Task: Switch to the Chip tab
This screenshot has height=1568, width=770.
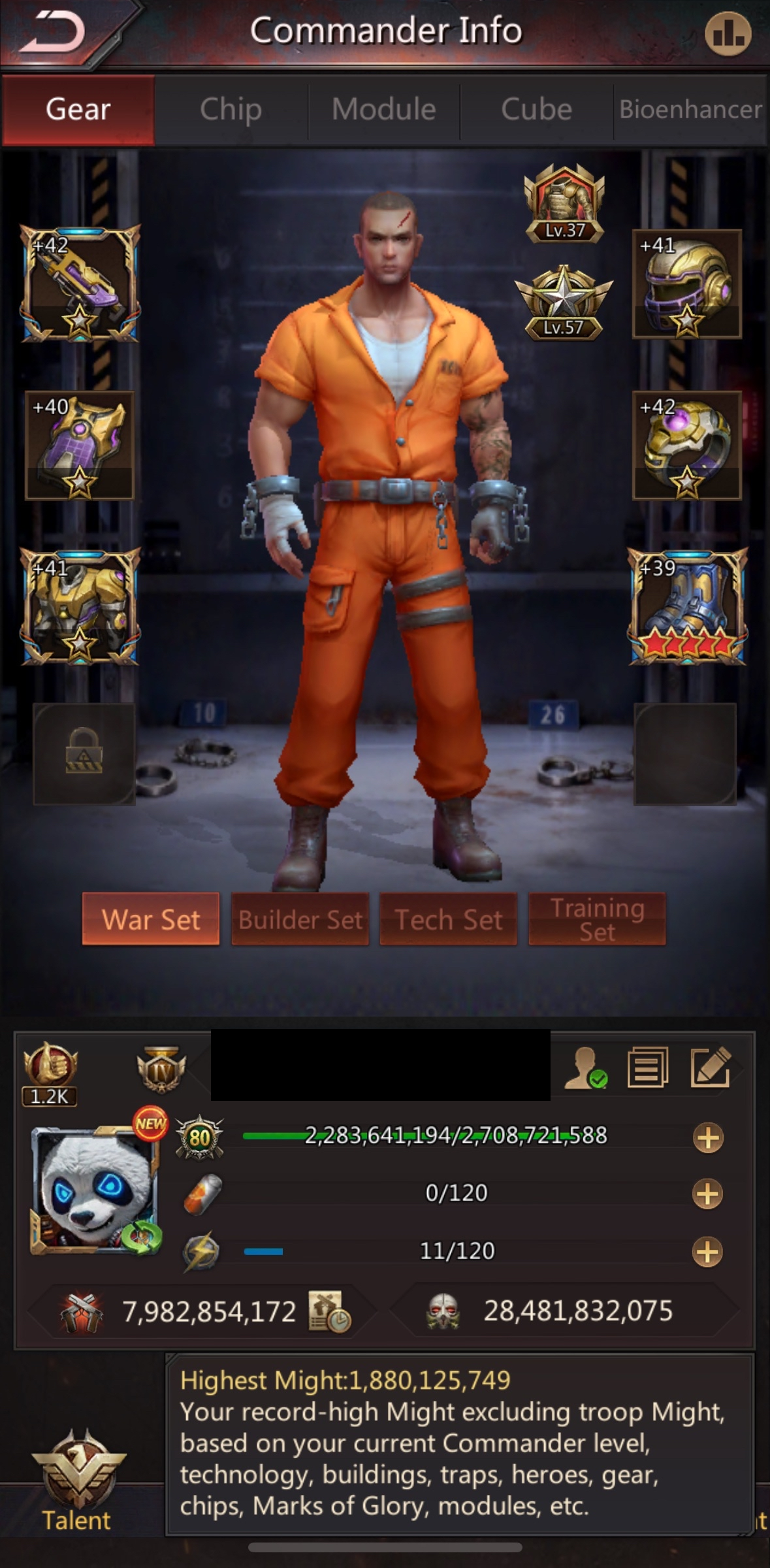Action: [231, 109]
